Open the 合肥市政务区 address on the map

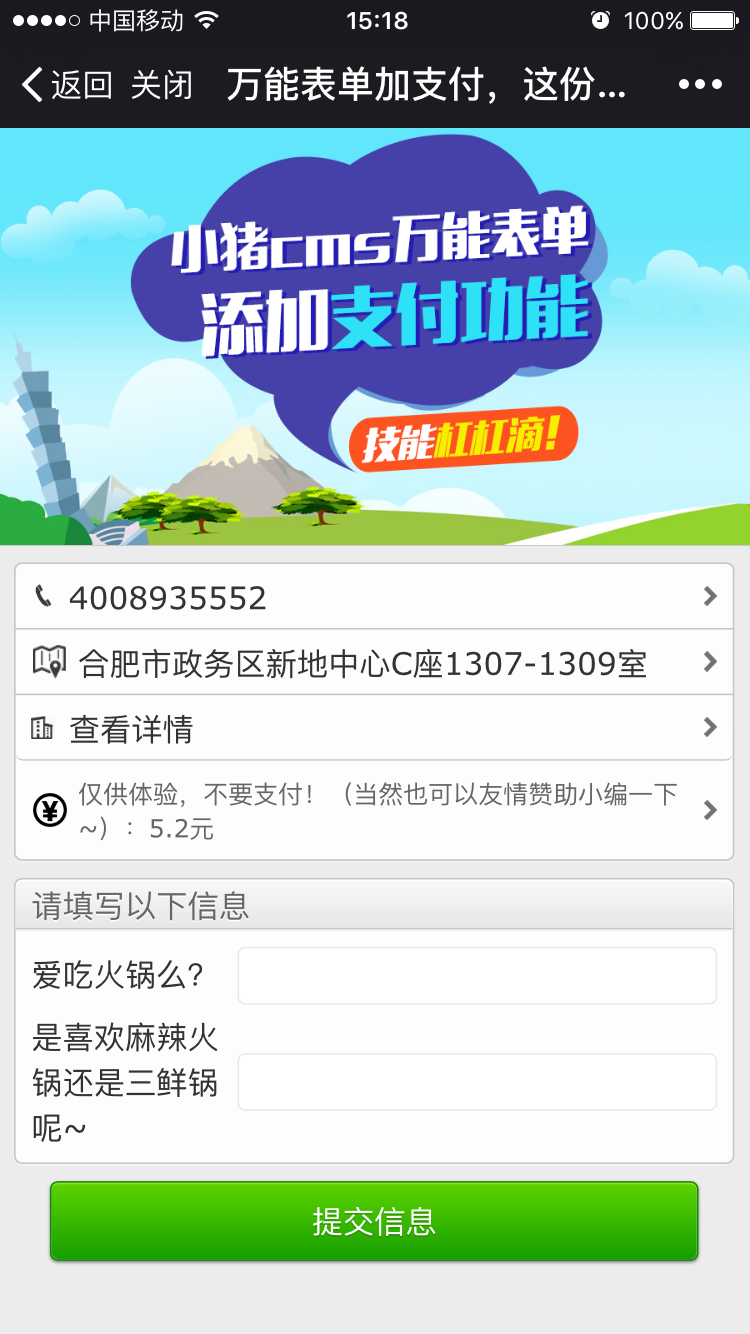click(374, 662)
